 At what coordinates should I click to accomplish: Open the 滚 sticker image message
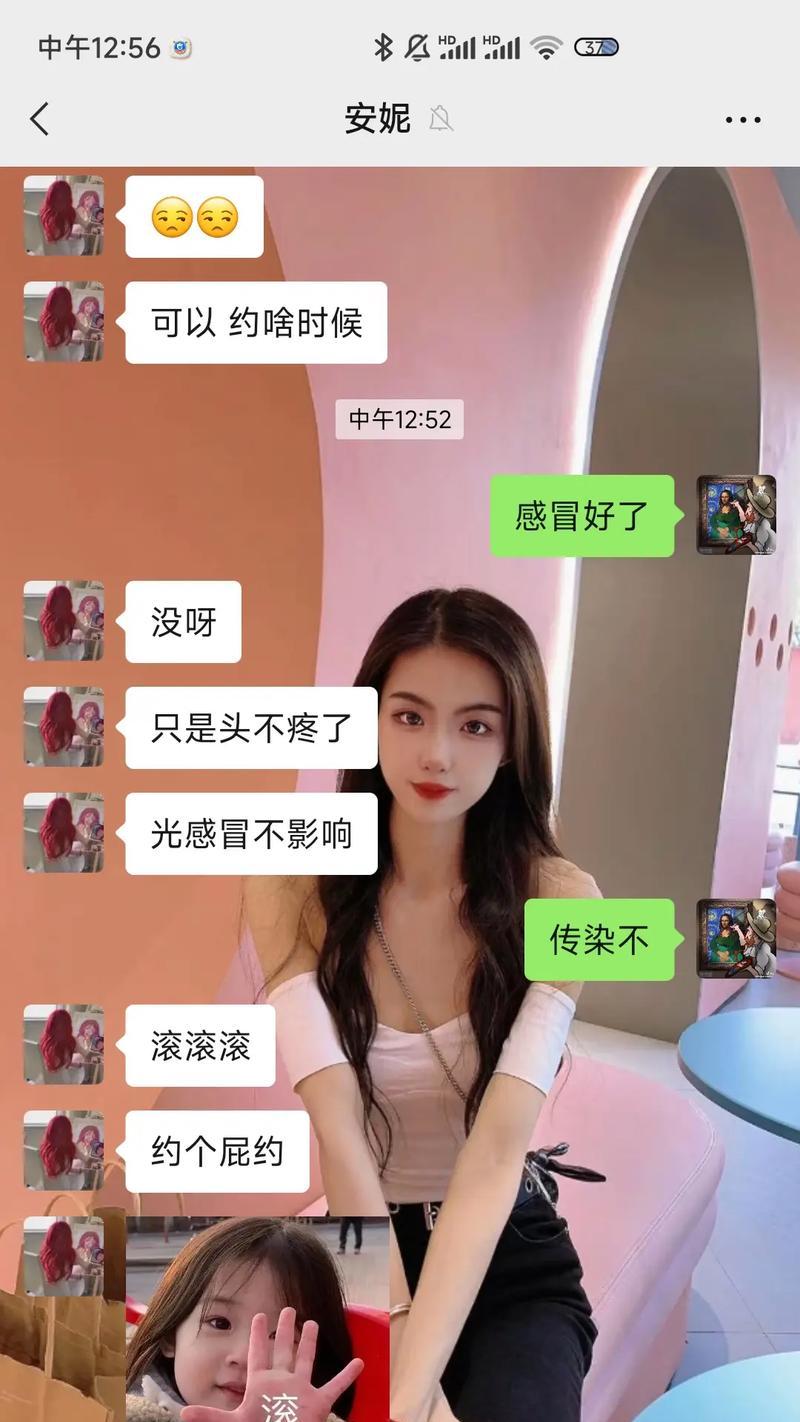(258, 1319)
